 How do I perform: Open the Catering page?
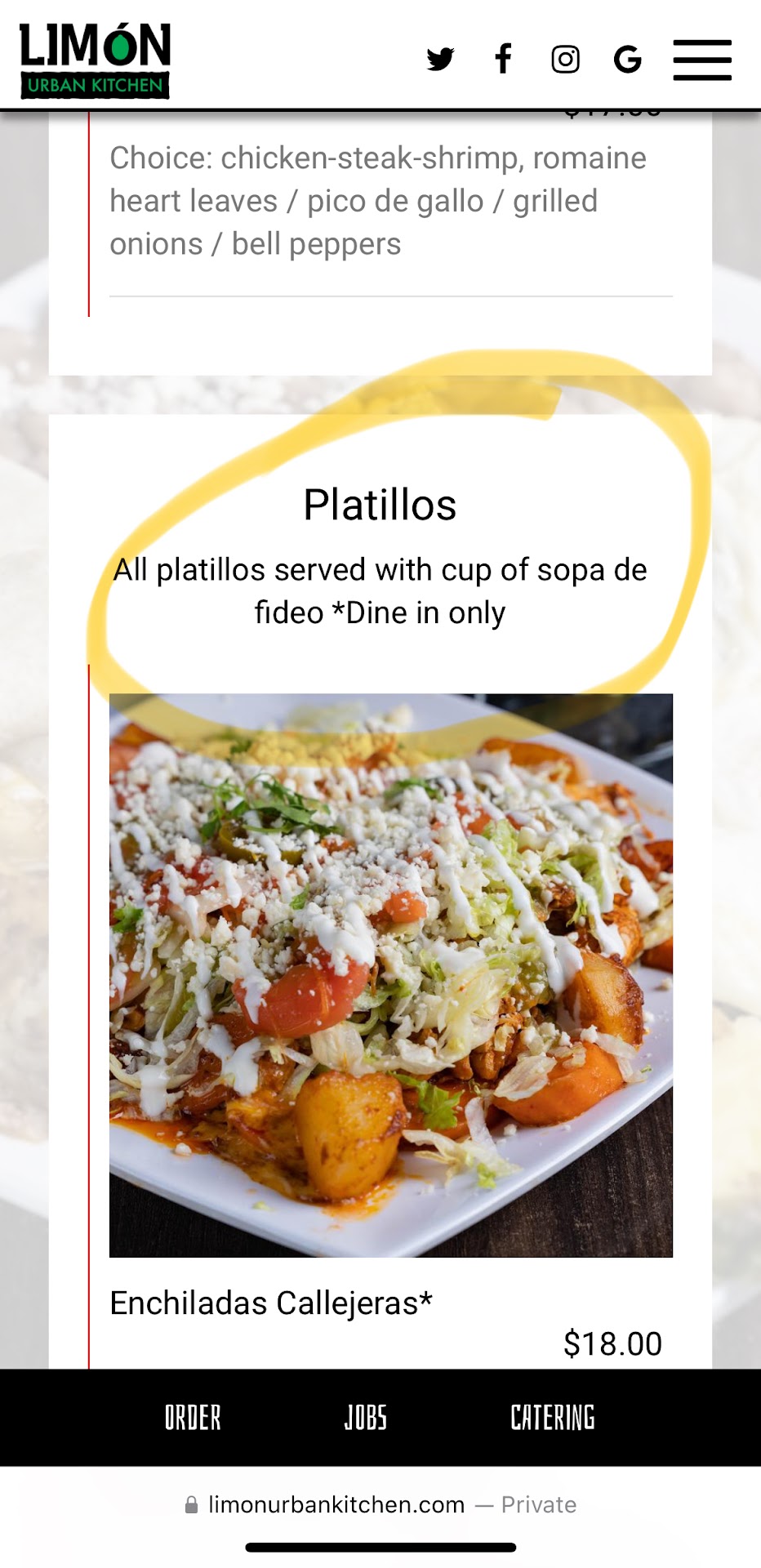pos(553,1417)
